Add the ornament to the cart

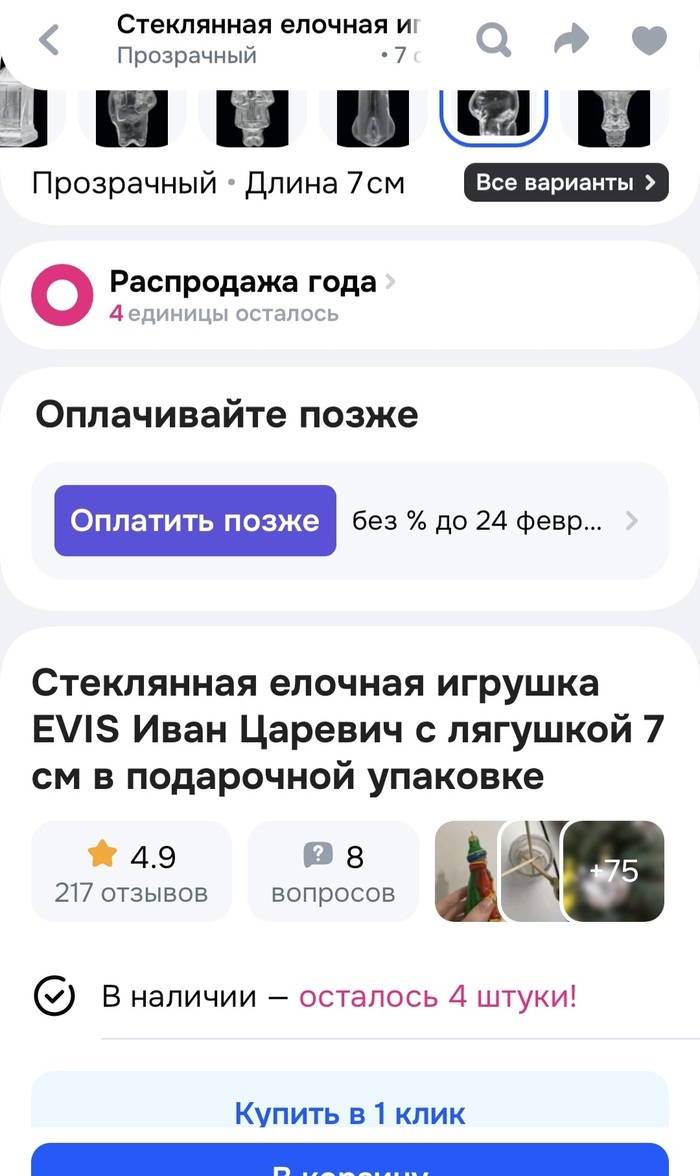pos(349,1162)
